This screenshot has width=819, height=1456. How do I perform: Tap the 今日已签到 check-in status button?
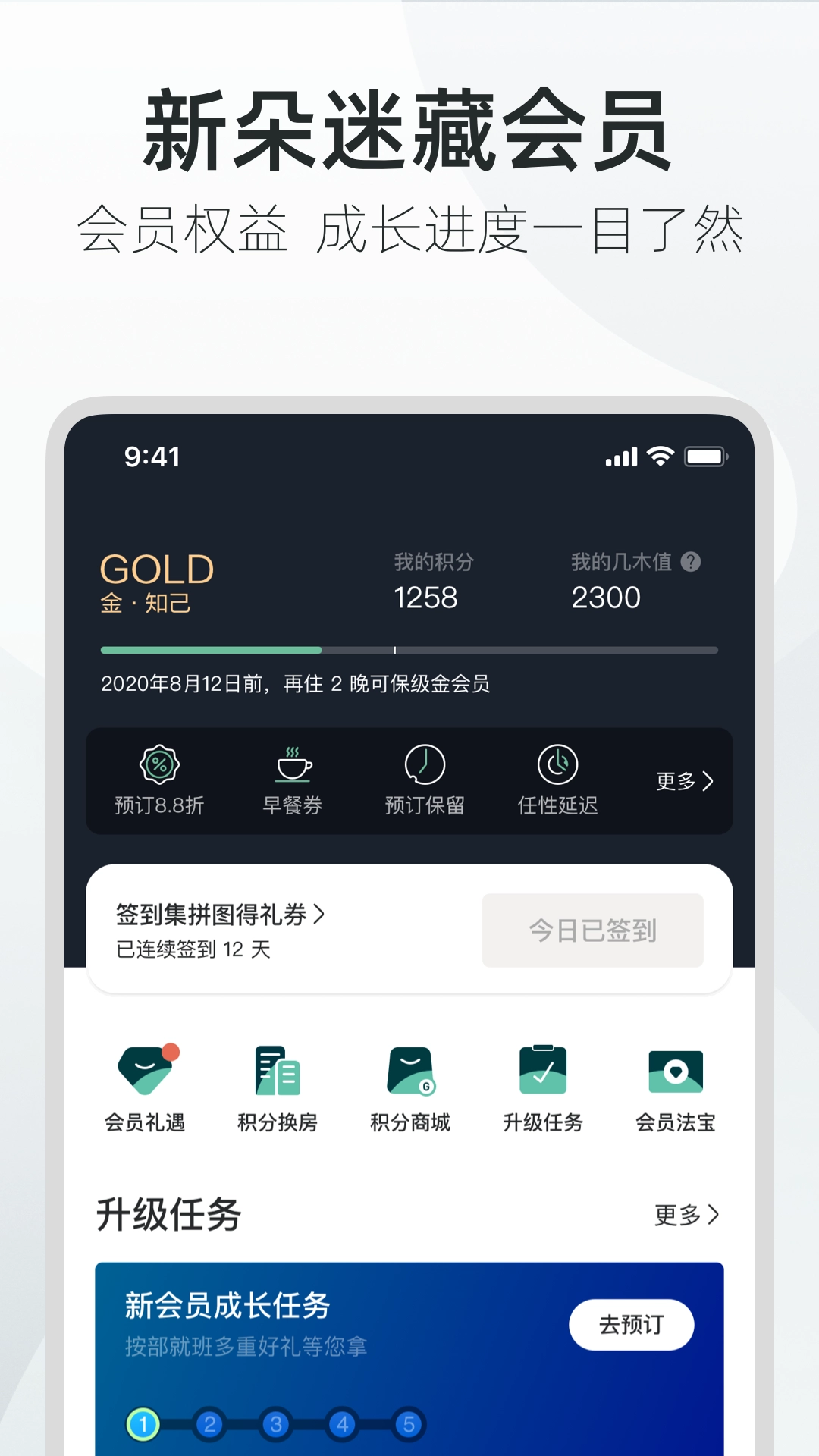tap(592, 930)
